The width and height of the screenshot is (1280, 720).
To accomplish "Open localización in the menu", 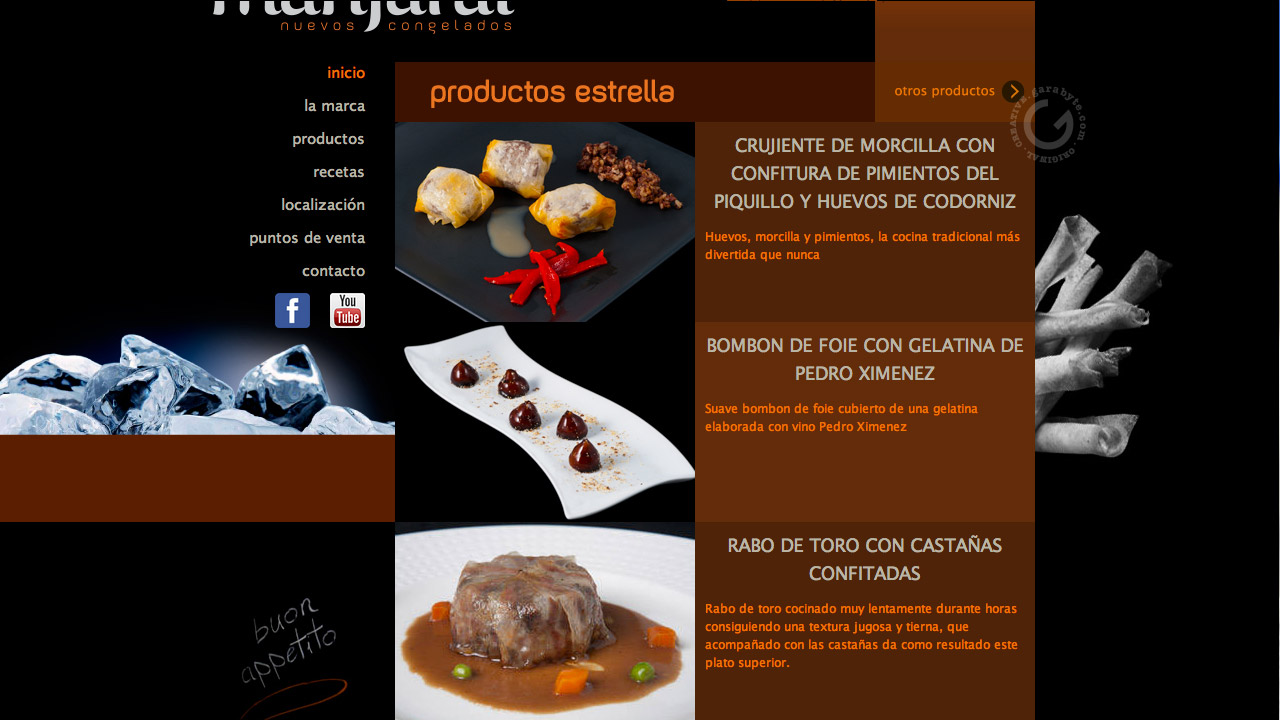I will click(x=322, y=205).
